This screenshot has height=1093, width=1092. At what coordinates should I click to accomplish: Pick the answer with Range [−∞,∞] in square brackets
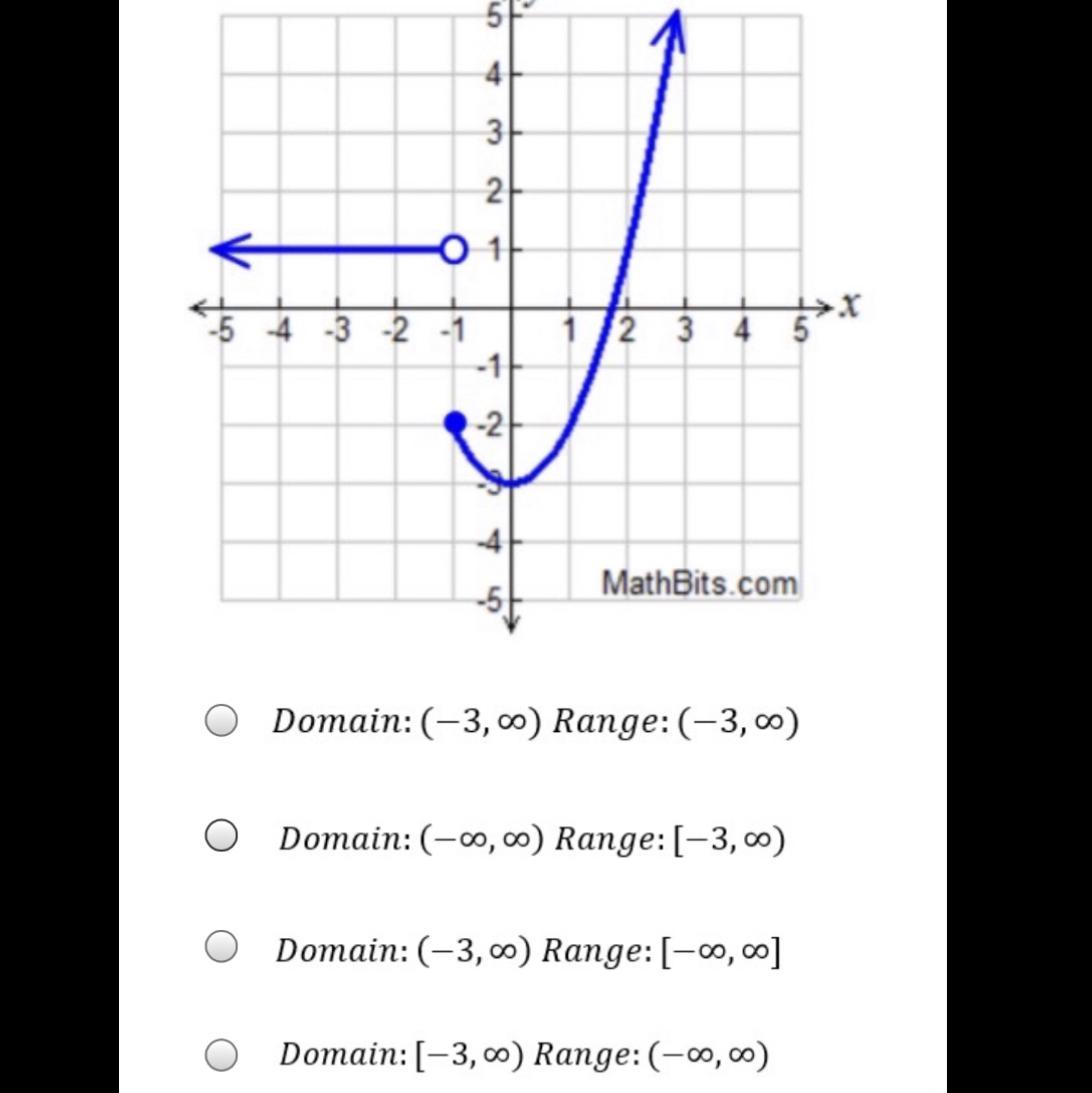(x=221, y=946)
